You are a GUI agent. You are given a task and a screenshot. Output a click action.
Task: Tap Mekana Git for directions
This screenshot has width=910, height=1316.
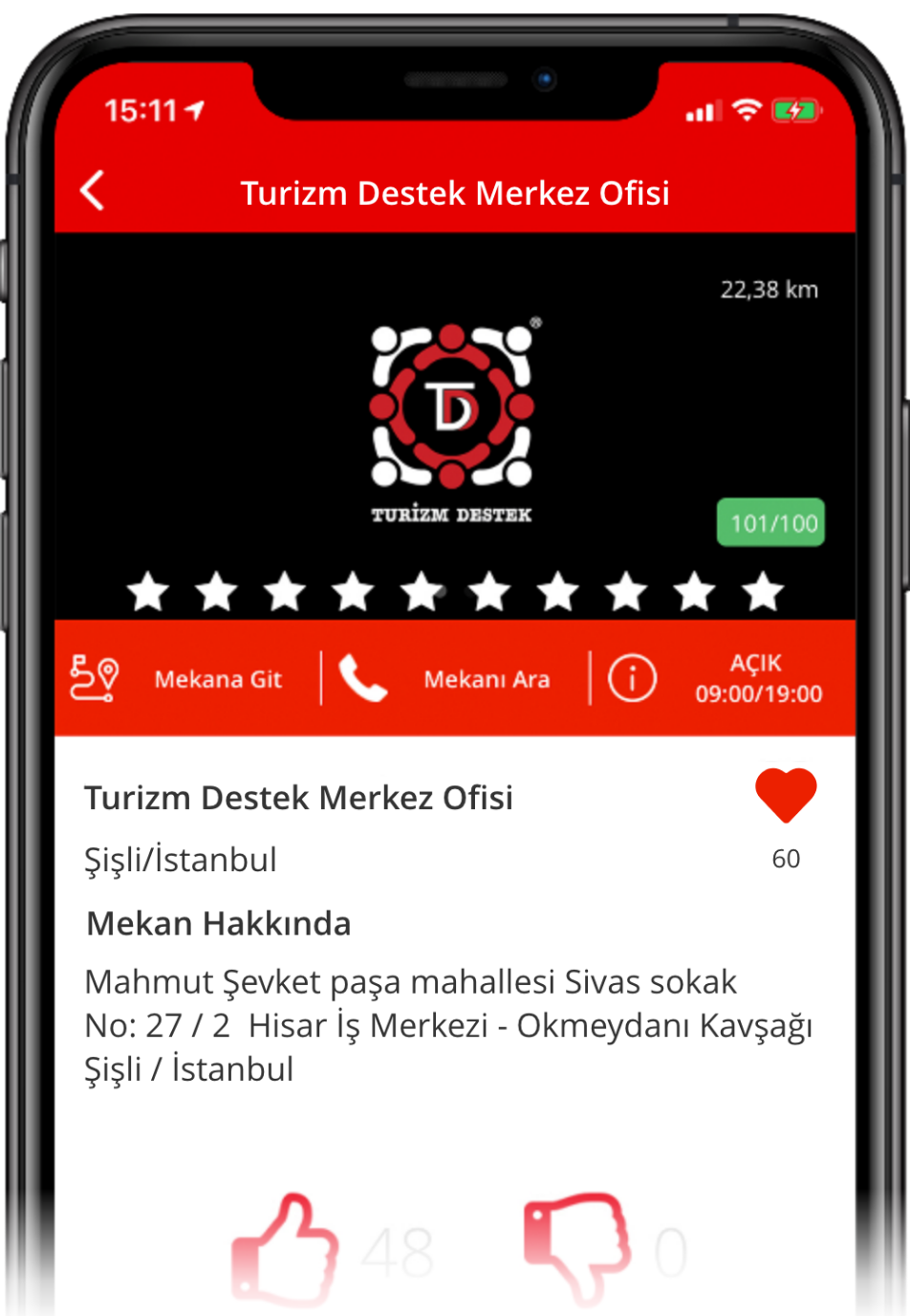(178, 679)
